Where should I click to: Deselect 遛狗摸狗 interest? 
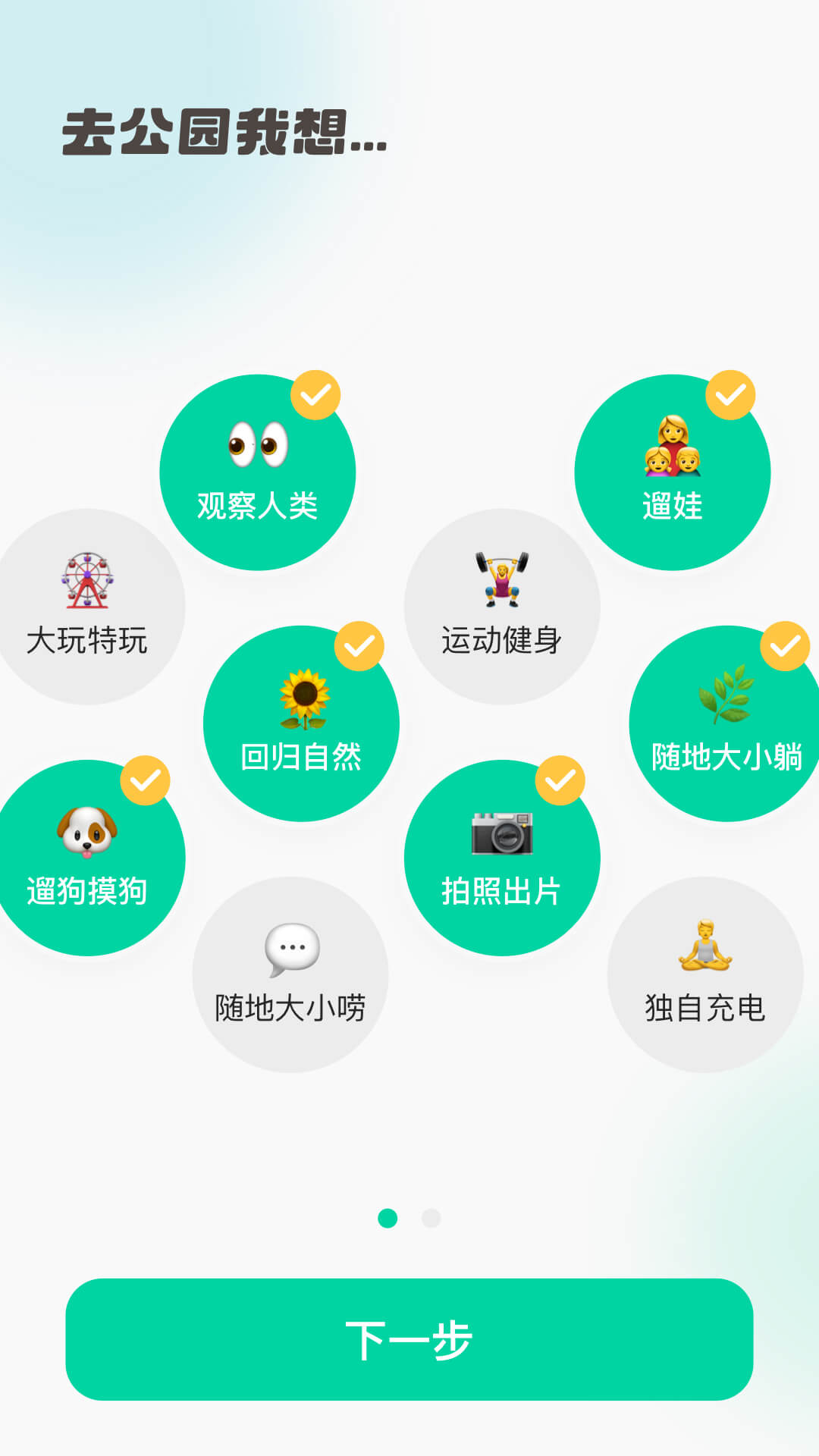[87, 858]
